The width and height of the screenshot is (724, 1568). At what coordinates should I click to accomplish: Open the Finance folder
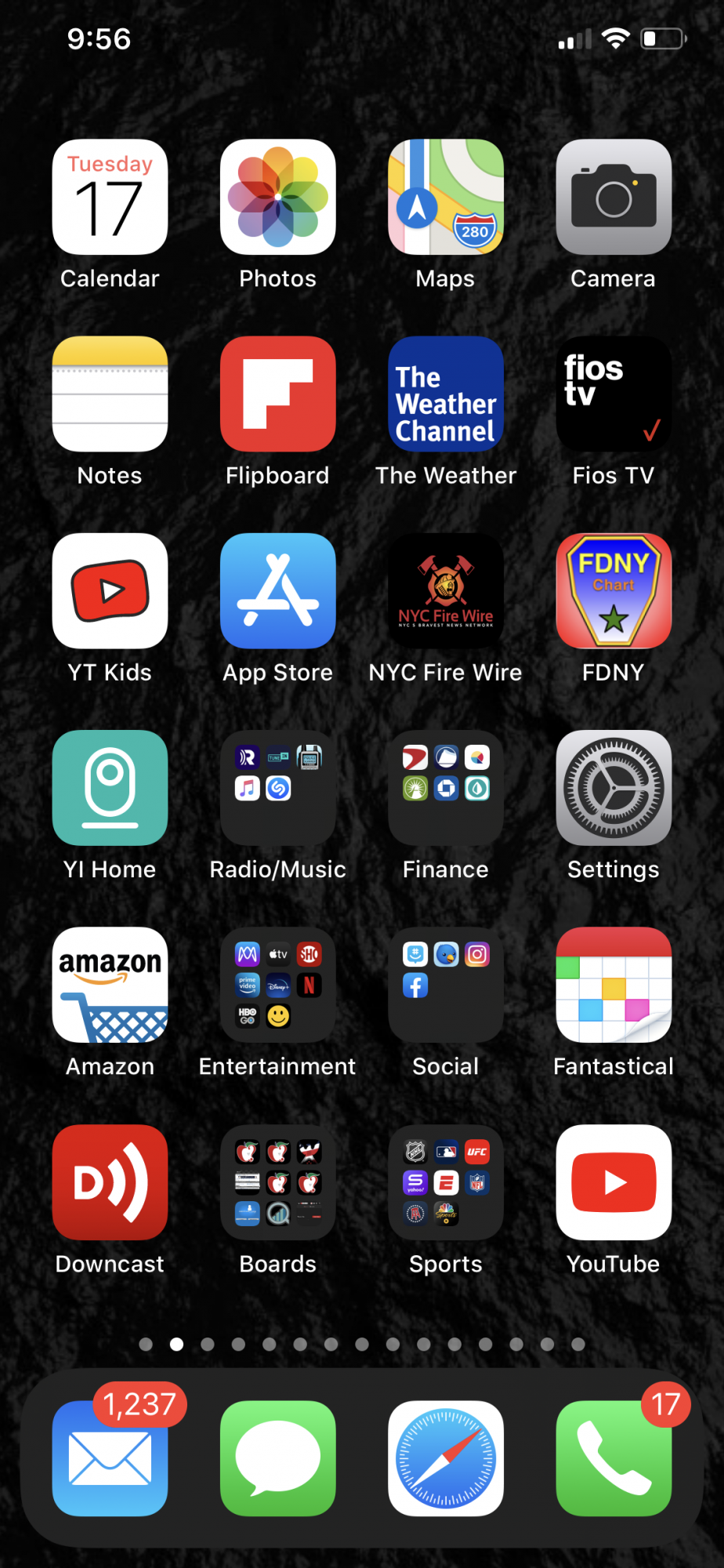445,787
